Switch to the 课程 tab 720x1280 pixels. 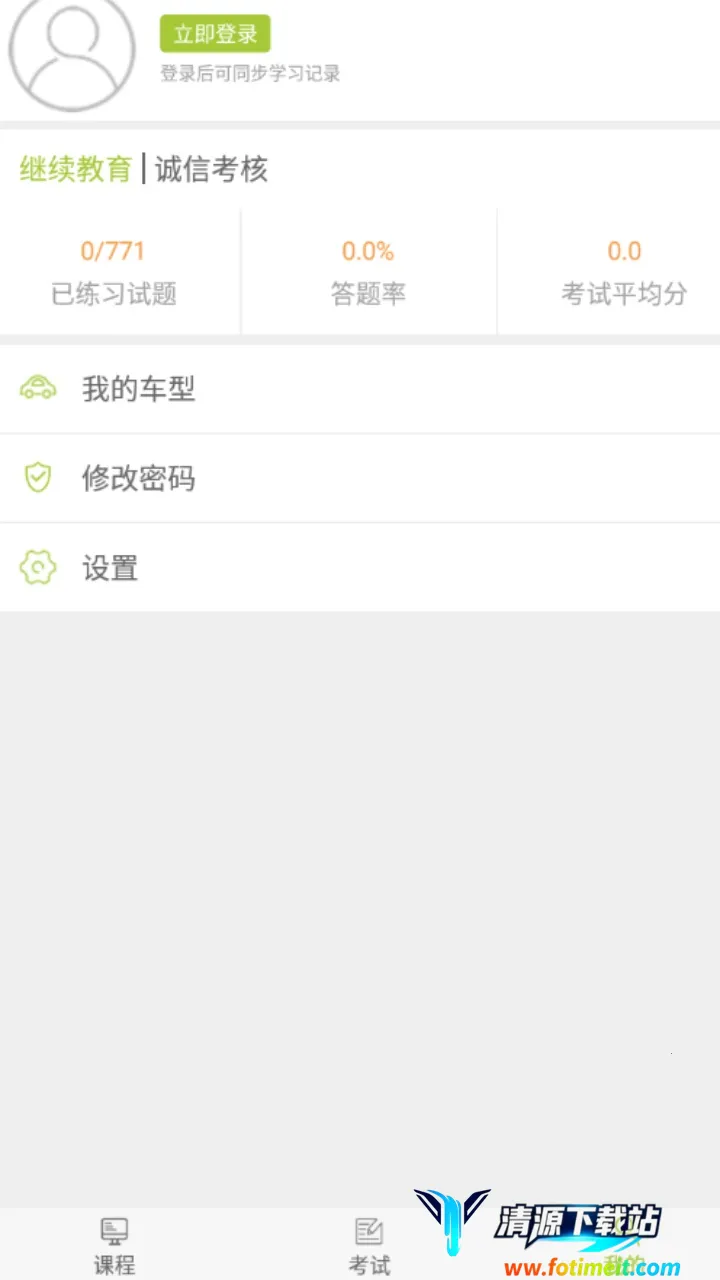114,1245
